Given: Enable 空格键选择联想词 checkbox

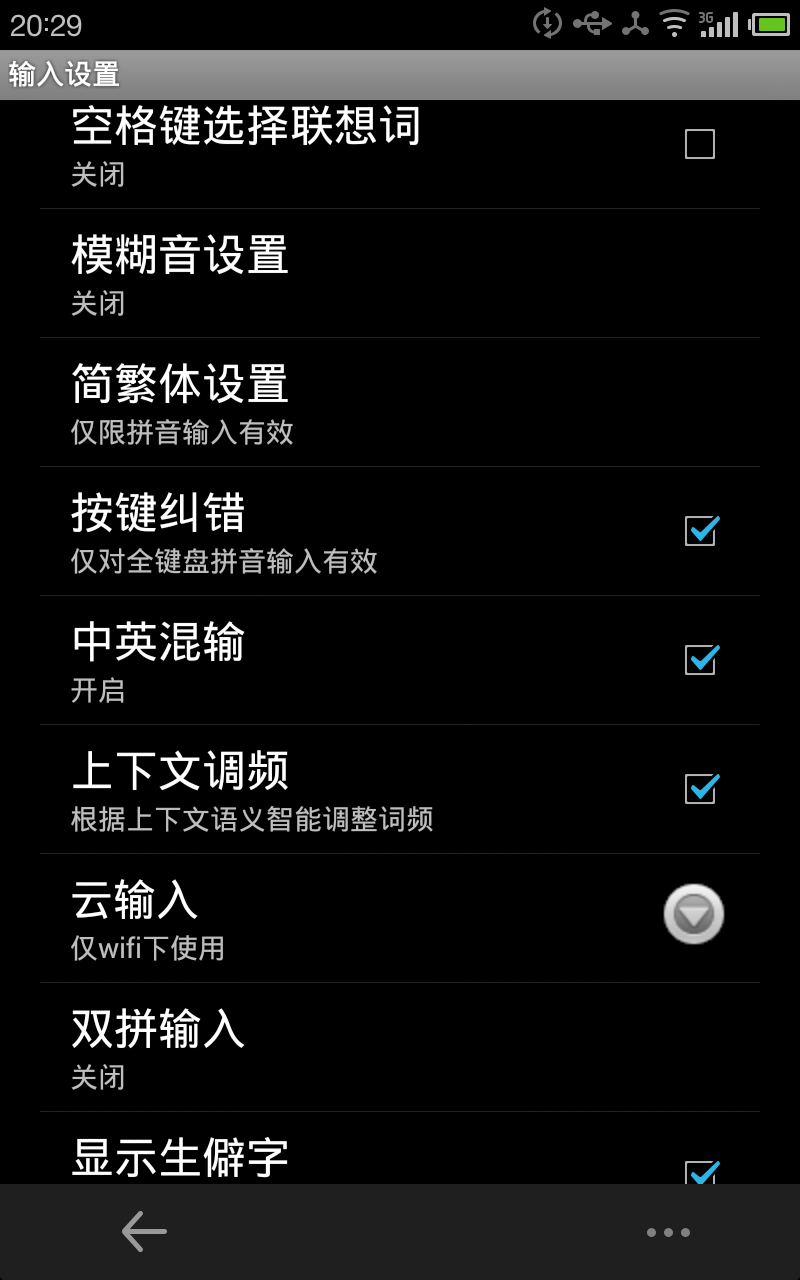Looking at the screenshot, I should click(x=699, y=145).
